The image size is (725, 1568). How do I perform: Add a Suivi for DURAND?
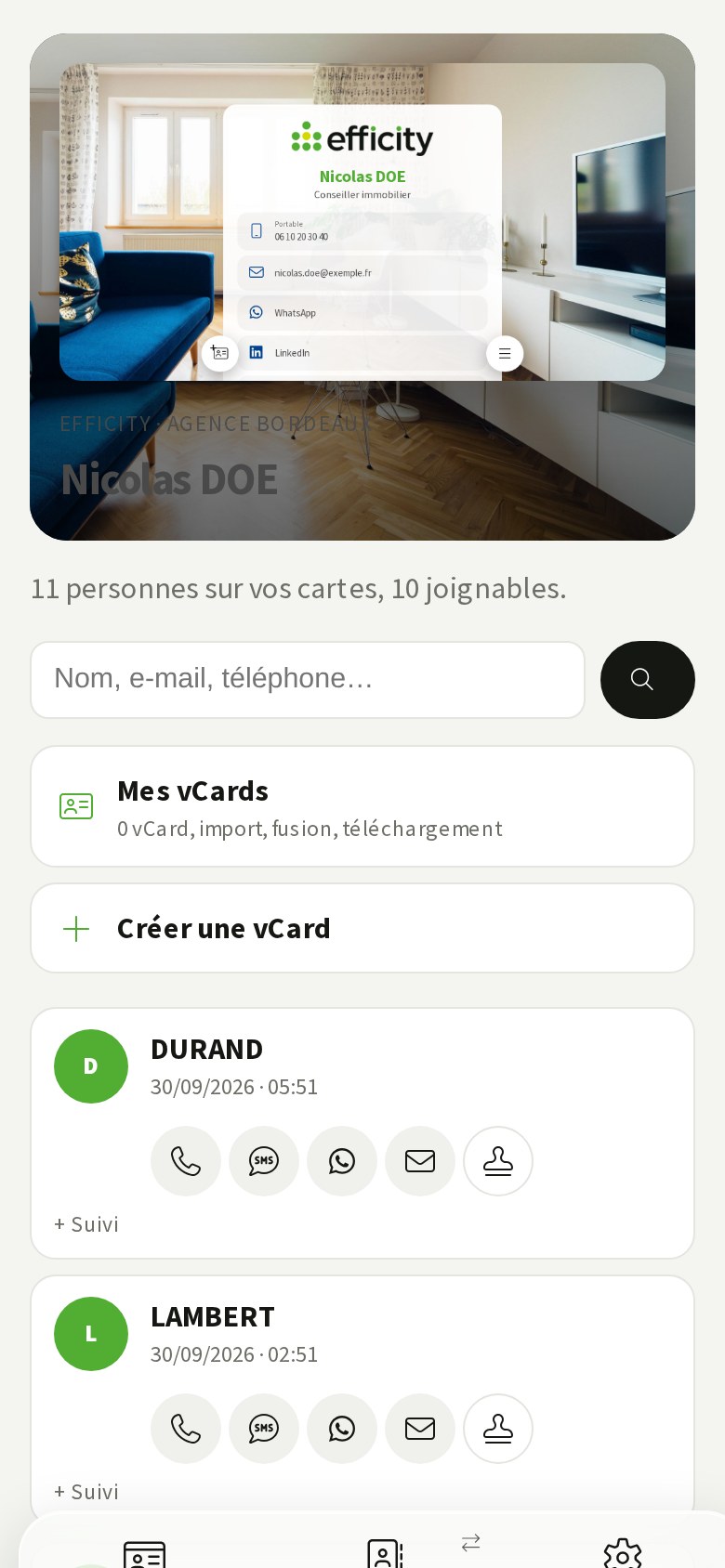pos(86,1224)
